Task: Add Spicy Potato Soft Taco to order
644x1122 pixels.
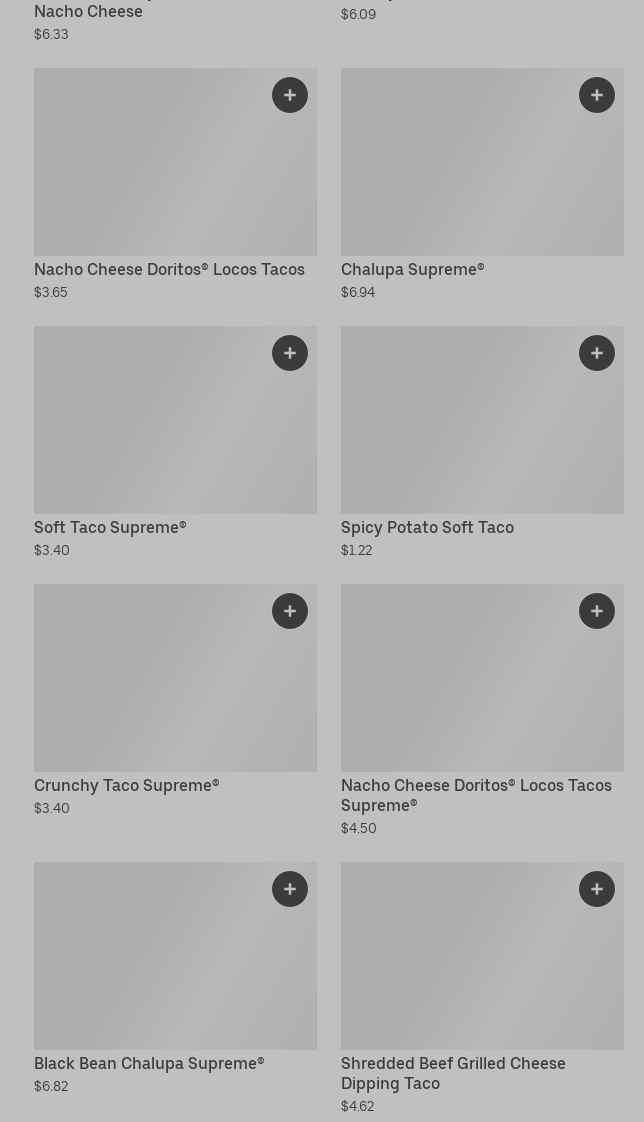Action: coord(597,353)
